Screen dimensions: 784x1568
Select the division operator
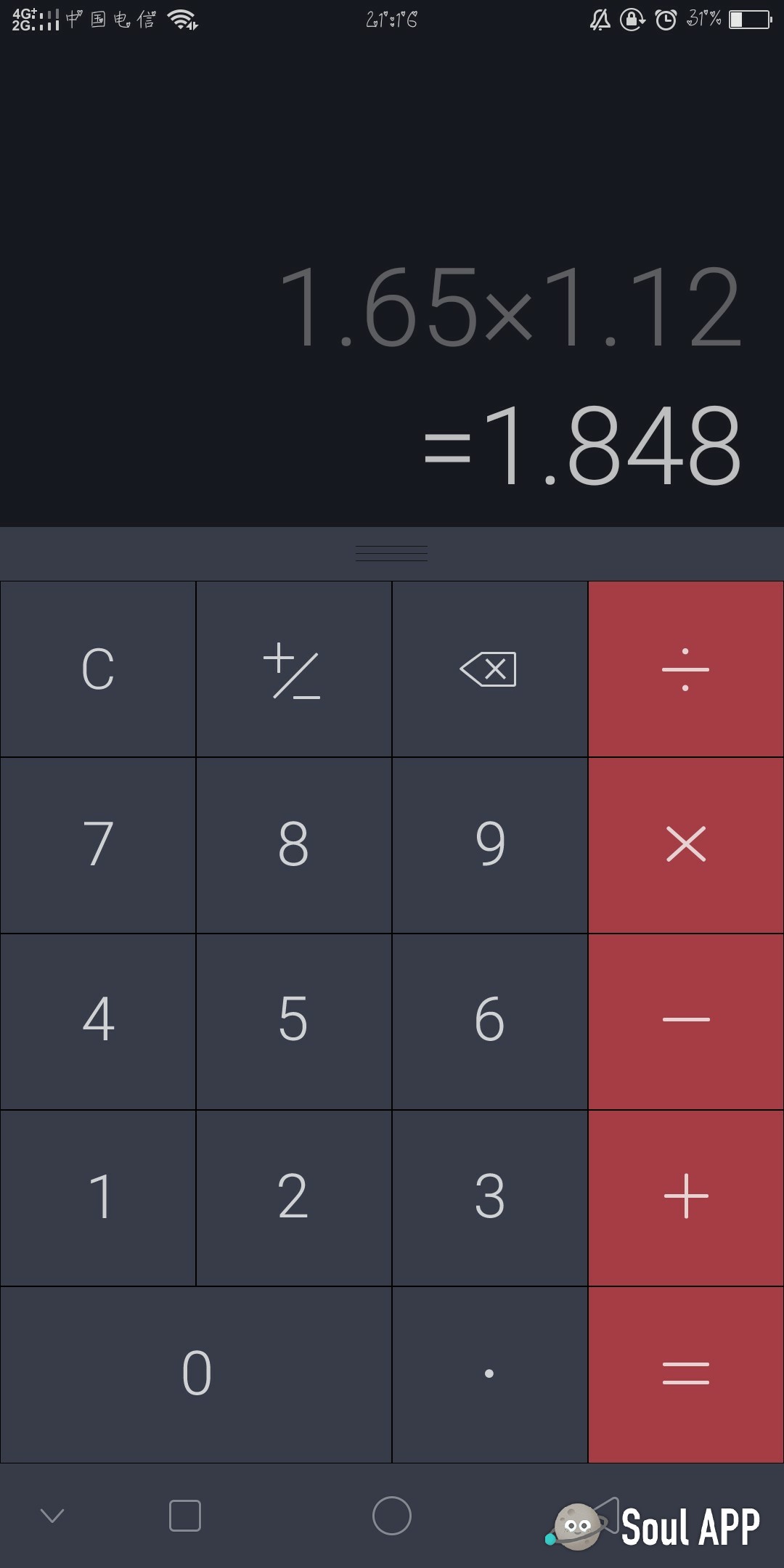click(686, 669)
